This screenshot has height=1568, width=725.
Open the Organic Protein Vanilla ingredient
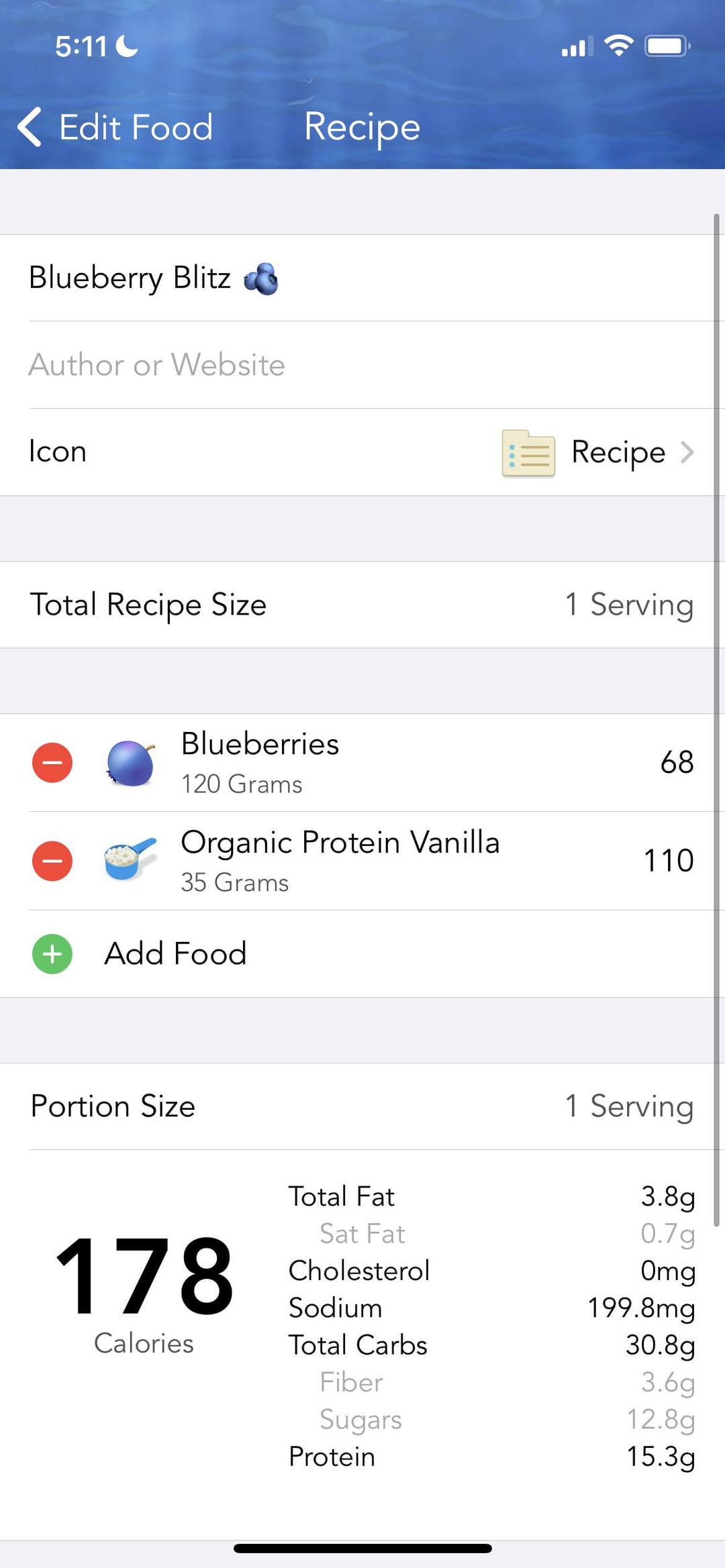click(x=403, y=861)
